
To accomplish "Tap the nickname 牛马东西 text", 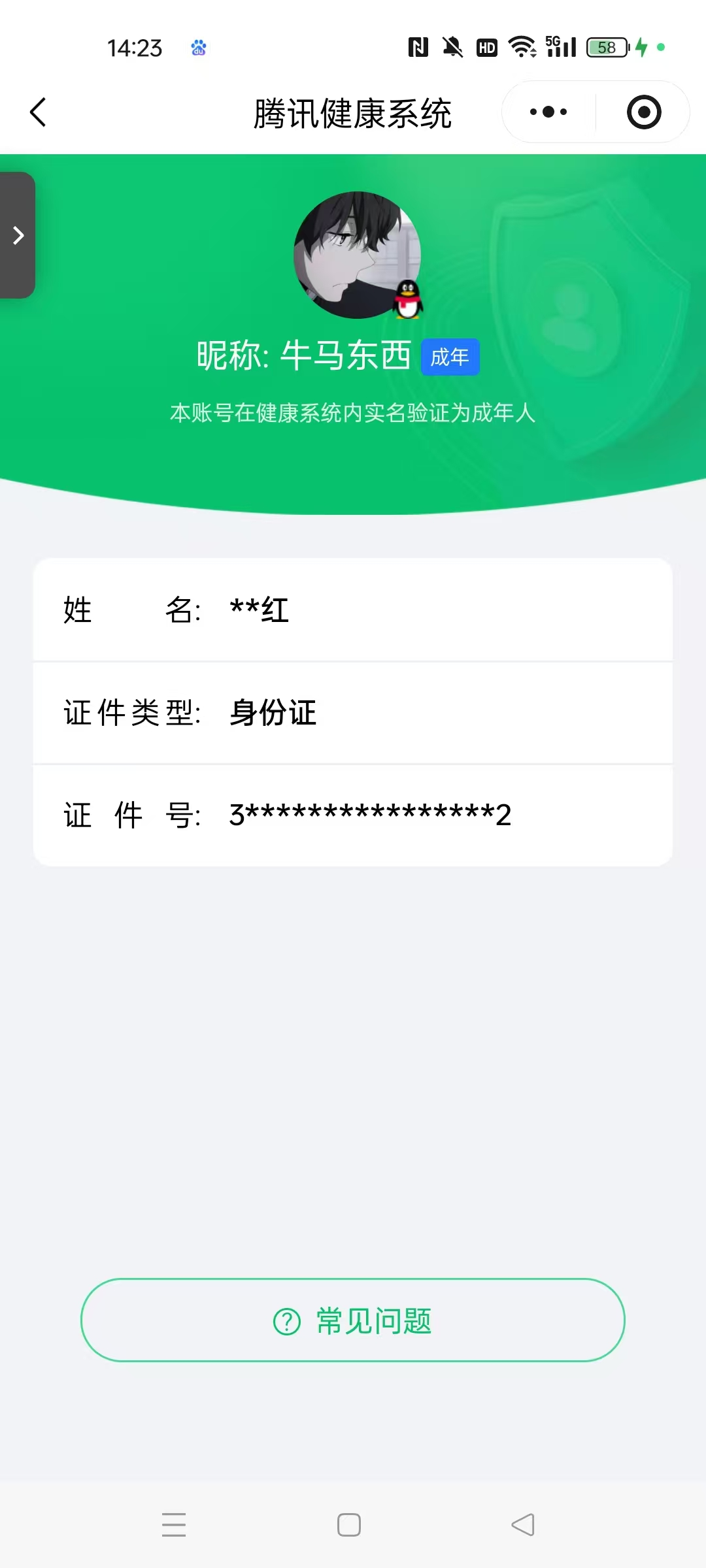I will click(x=346, y=356).
